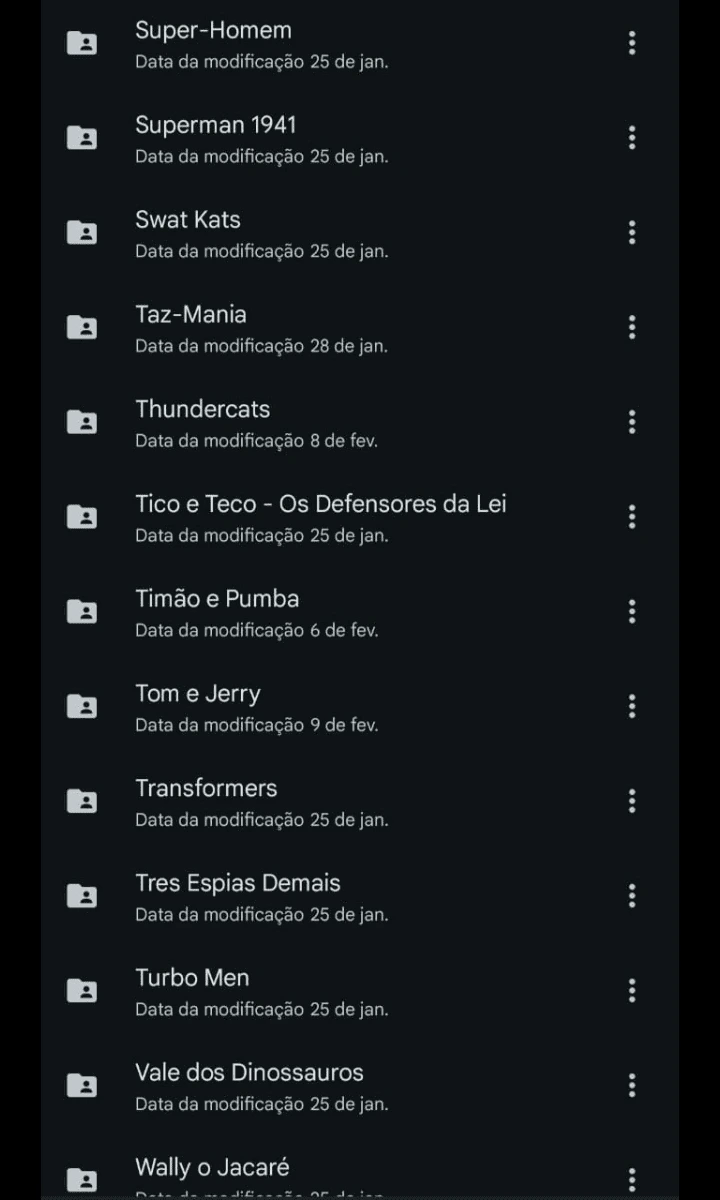Open more options for Timão e Pumba

(632, 611)
